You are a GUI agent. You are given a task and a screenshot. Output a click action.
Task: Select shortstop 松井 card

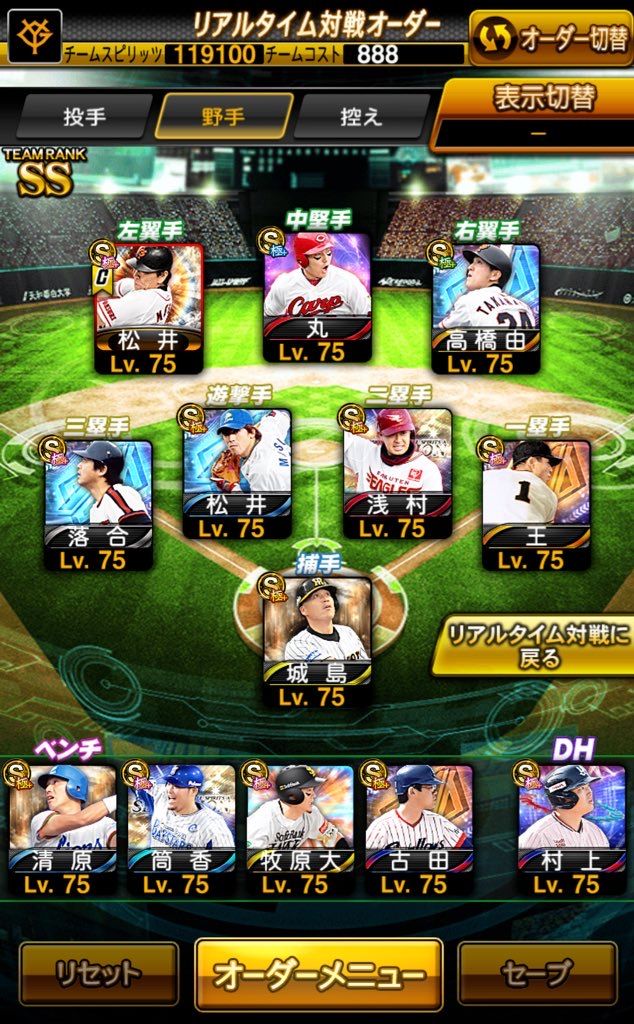(237, 472)
